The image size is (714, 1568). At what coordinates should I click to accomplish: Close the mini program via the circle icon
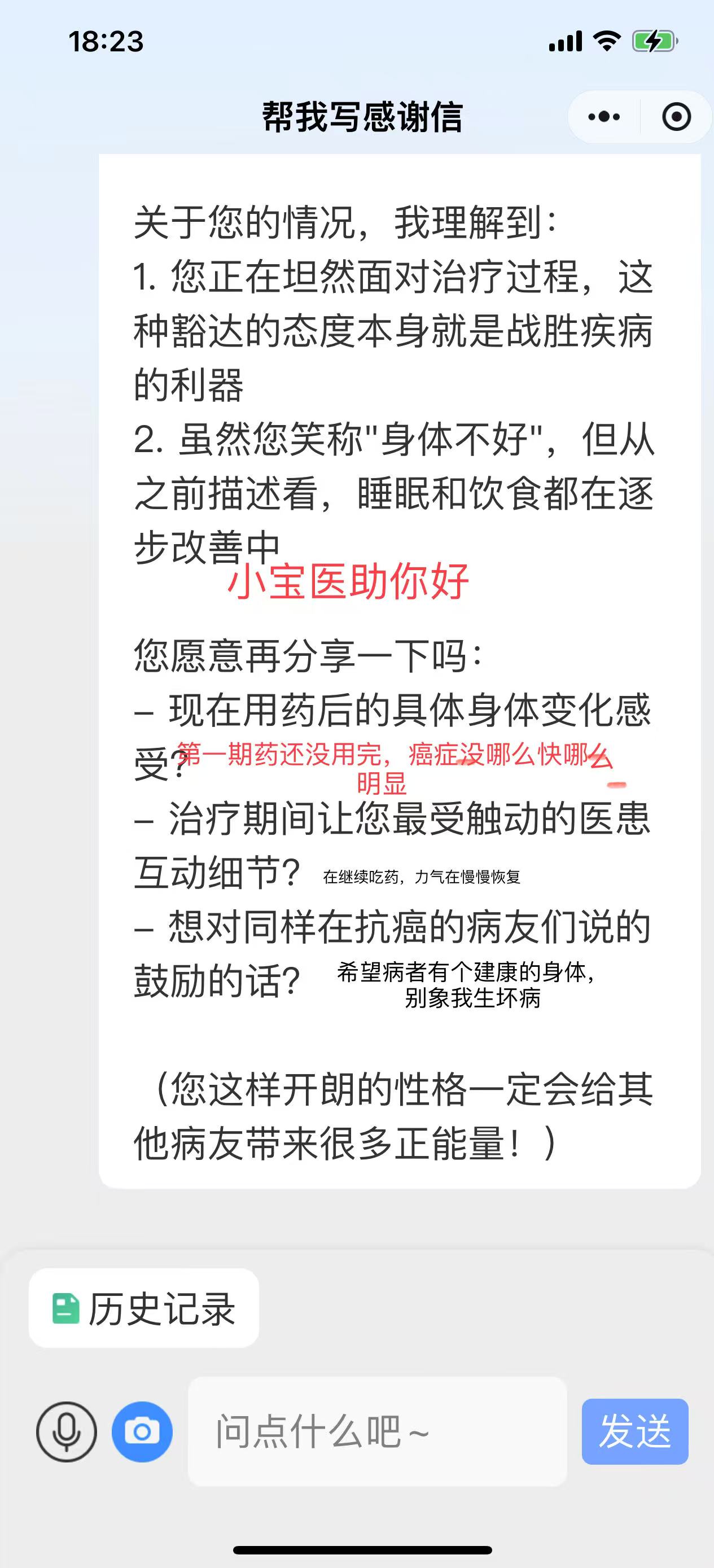tap(676, 117)
